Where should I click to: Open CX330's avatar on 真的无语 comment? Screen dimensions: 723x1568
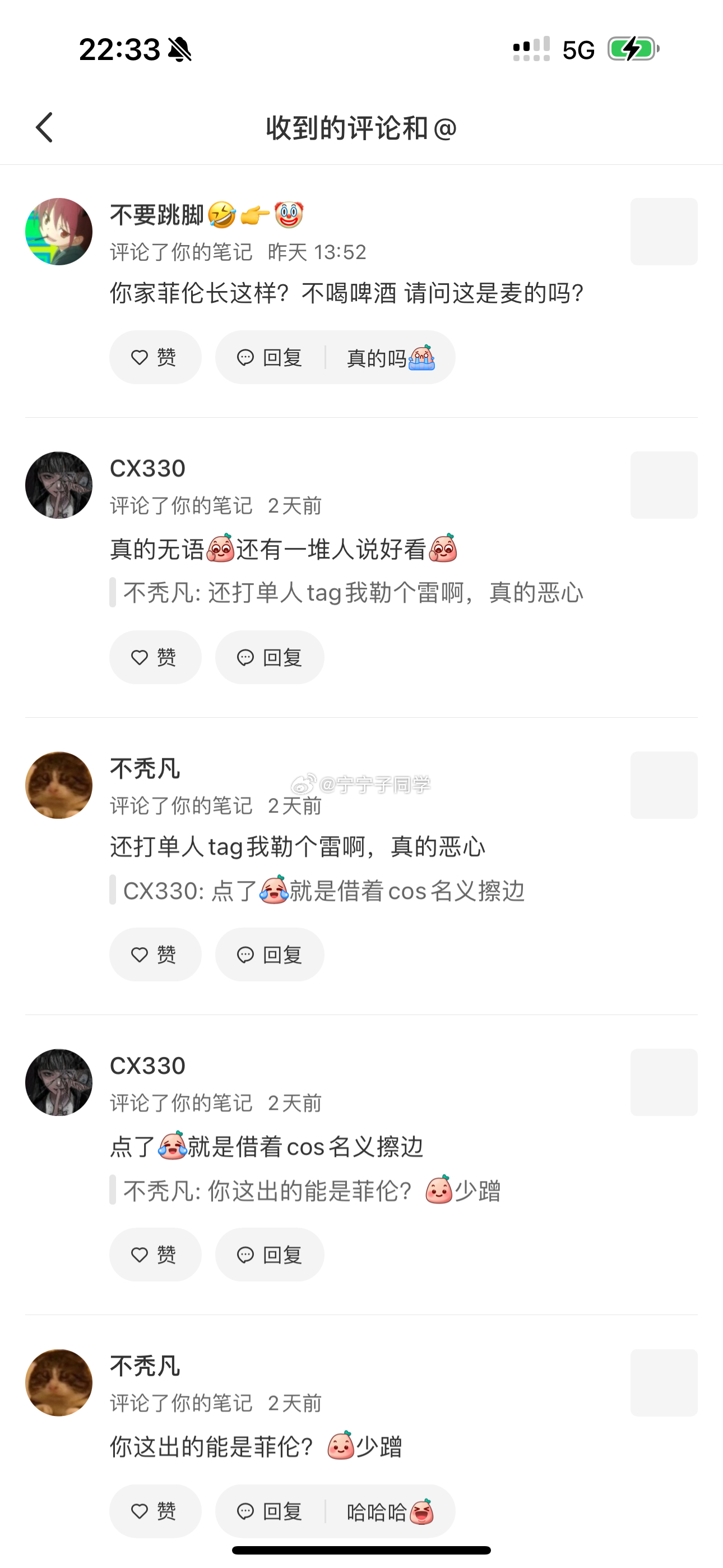pos(58,485)
